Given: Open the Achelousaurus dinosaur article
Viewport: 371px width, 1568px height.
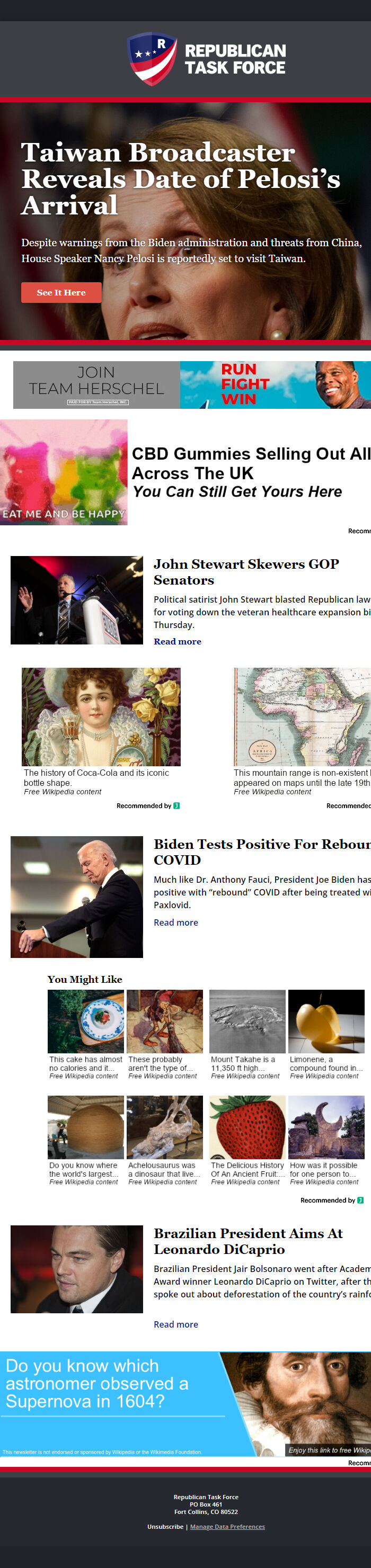Looking at the screenshot, I should tap(164, 1139).
